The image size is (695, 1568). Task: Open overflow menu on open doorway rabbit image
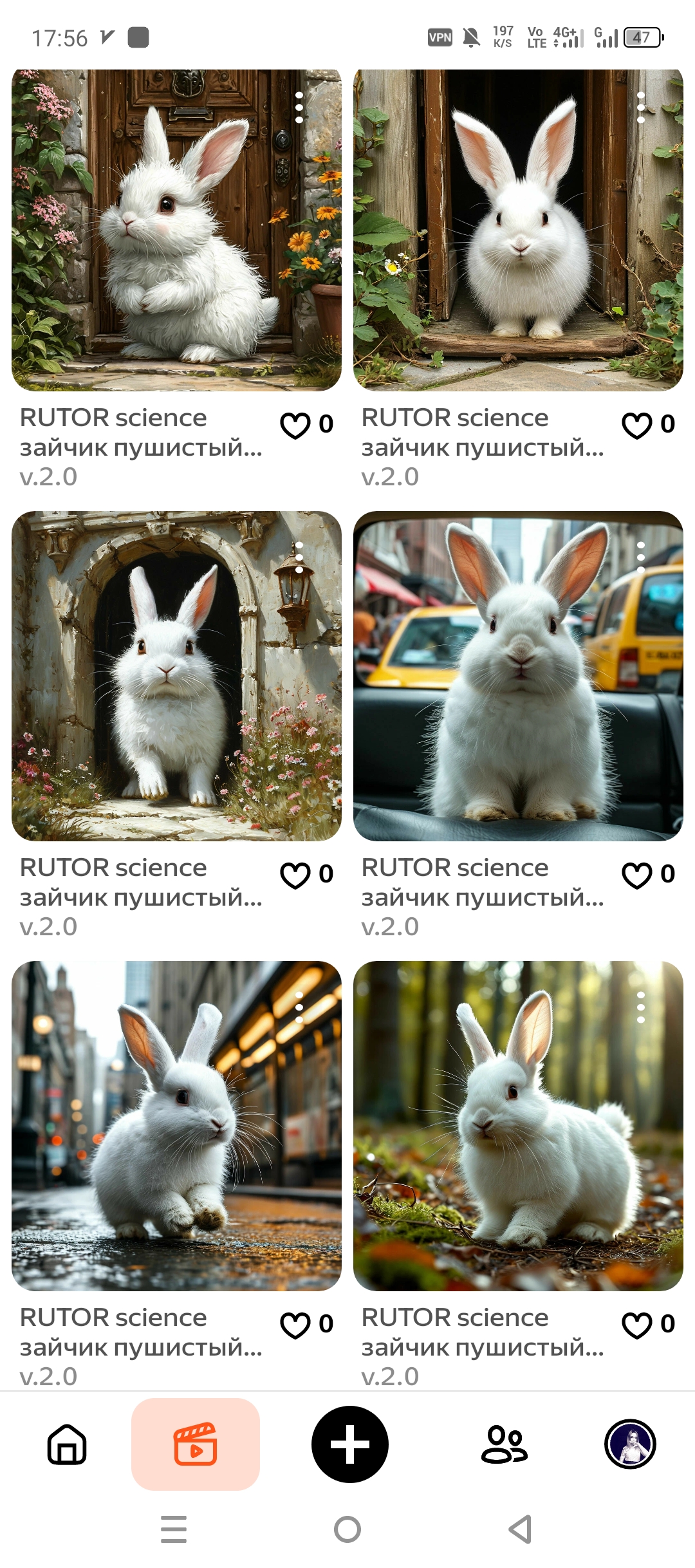coord(640,107)
